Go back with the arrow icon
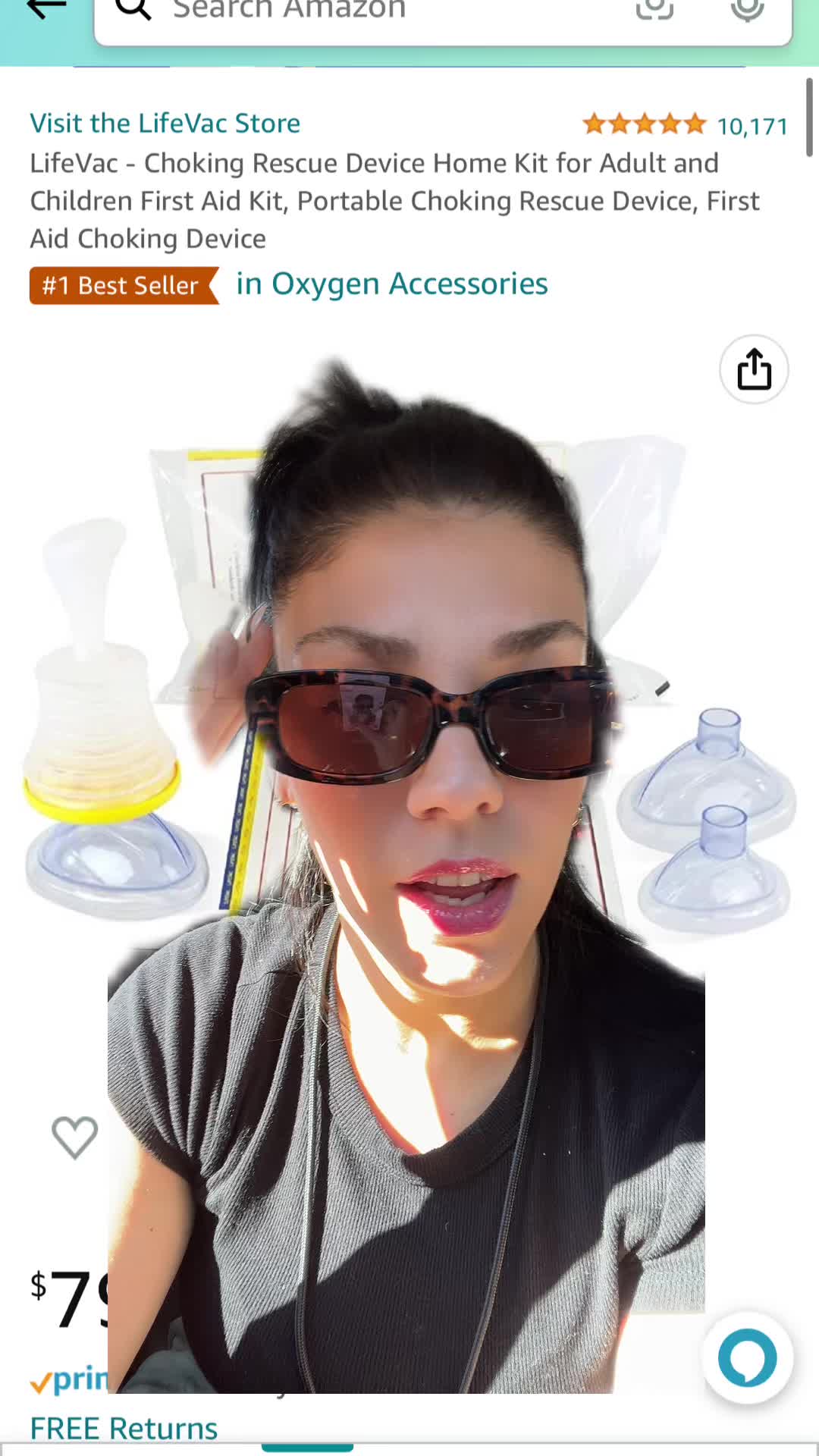This screenshot has width=819, height=1456. [45, 9]
